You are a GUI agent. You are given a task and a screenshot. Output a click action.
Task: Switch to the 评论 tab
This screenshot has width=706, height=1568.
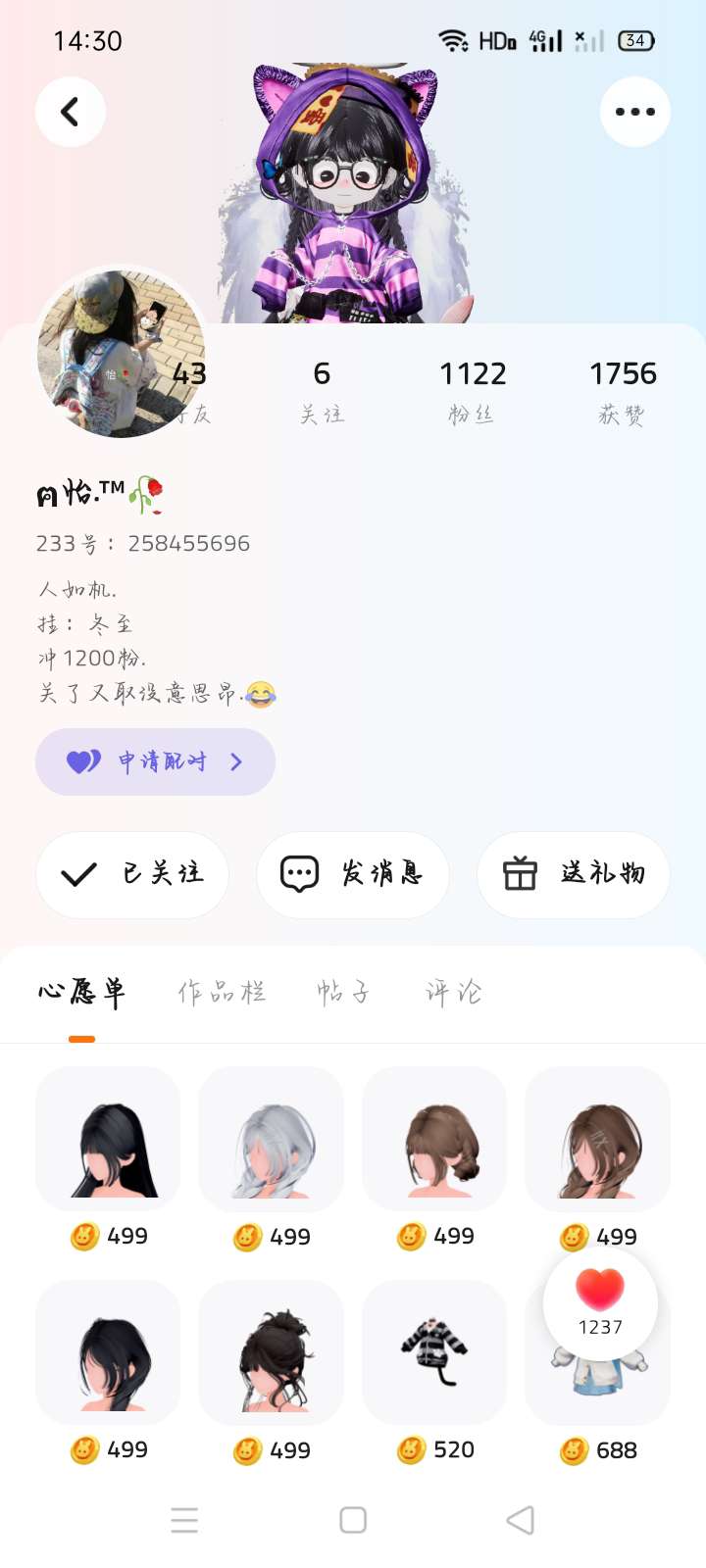[454, 993]
